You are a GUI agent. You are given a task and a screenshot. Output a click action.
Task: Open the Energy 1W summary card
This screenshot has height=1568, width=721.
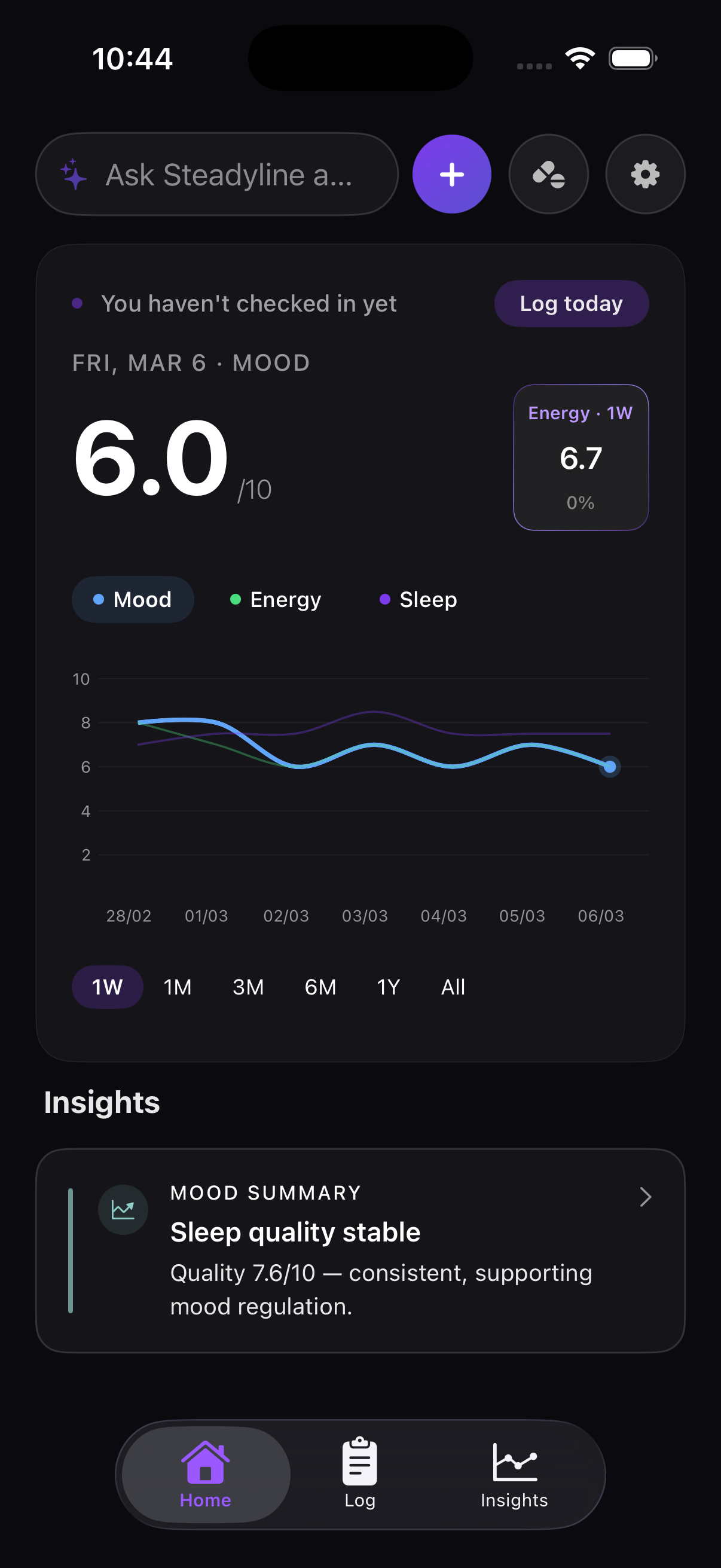[581, 456]
